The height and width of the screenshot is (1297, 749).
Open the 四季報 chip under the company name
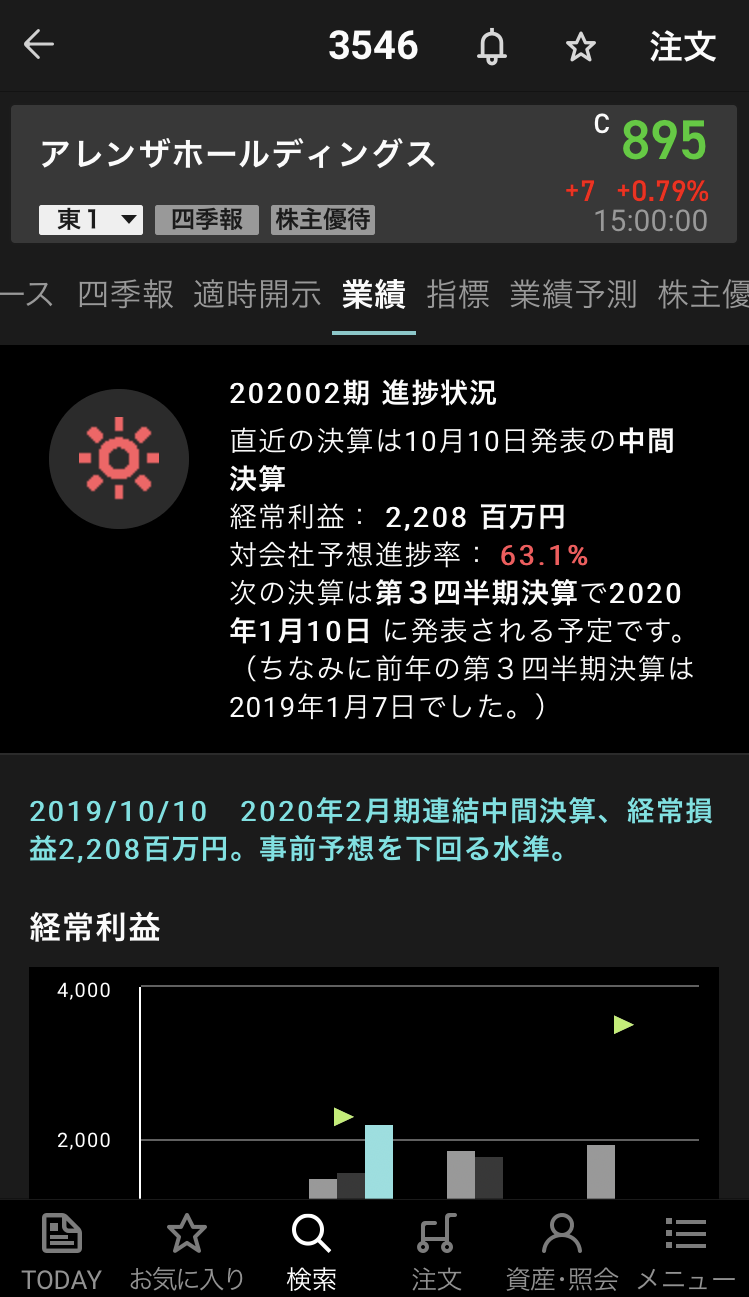click(x=207, y=220)
